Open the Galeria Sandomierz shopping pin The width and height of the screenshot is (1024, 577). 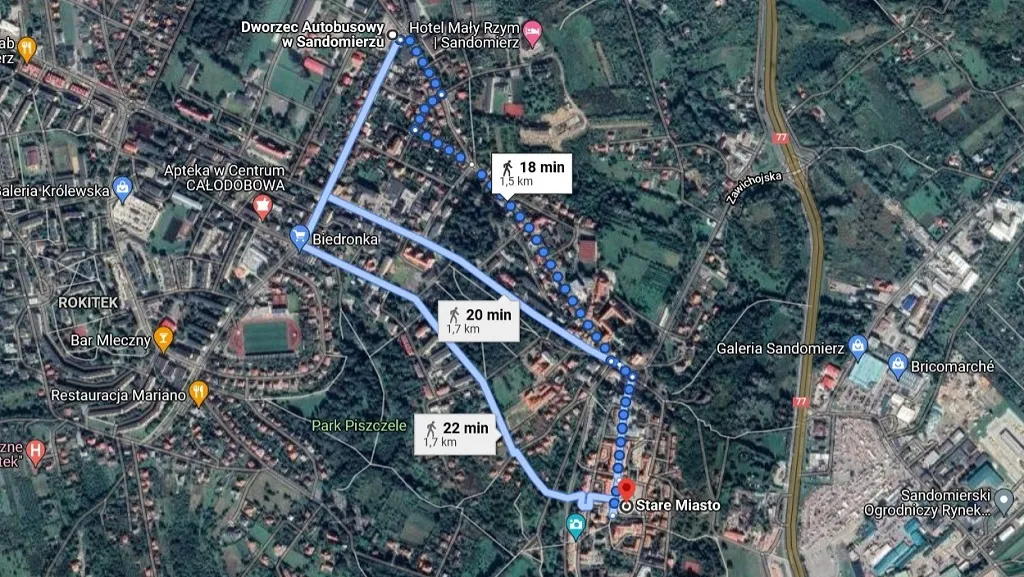(x=858, y=347)
